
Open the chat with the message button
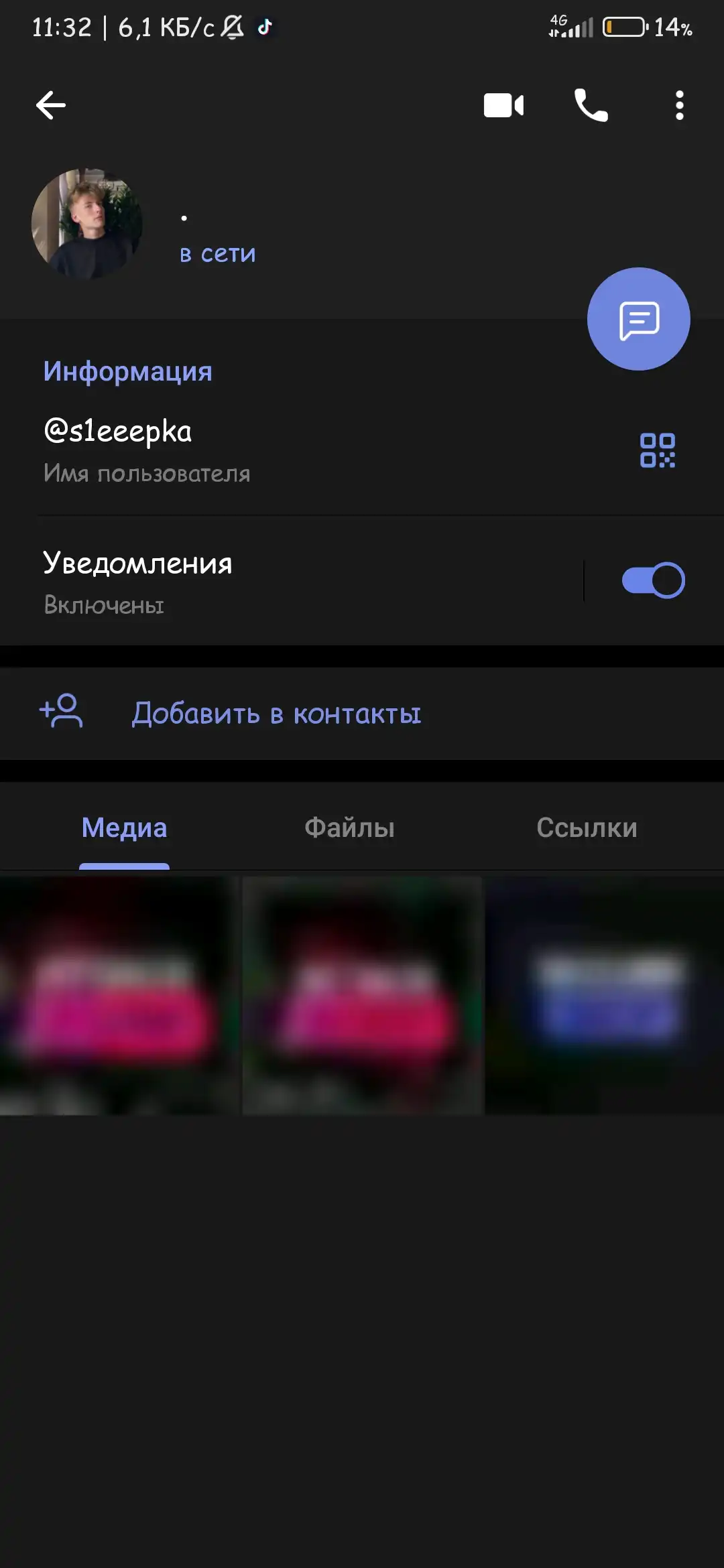[x=639, y=319]
